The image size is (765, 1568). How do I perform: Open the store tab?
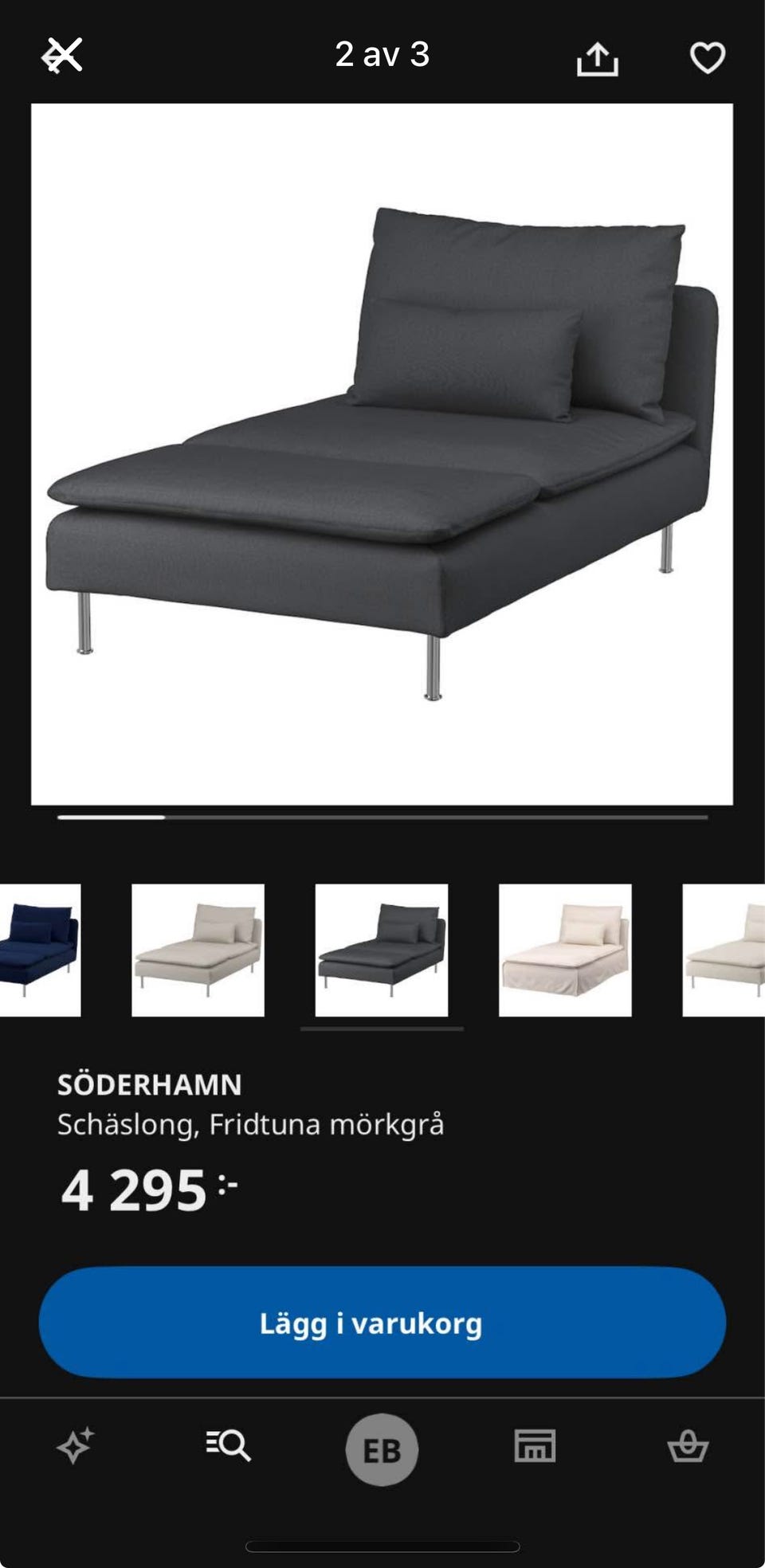click(x=535, y=1445)
